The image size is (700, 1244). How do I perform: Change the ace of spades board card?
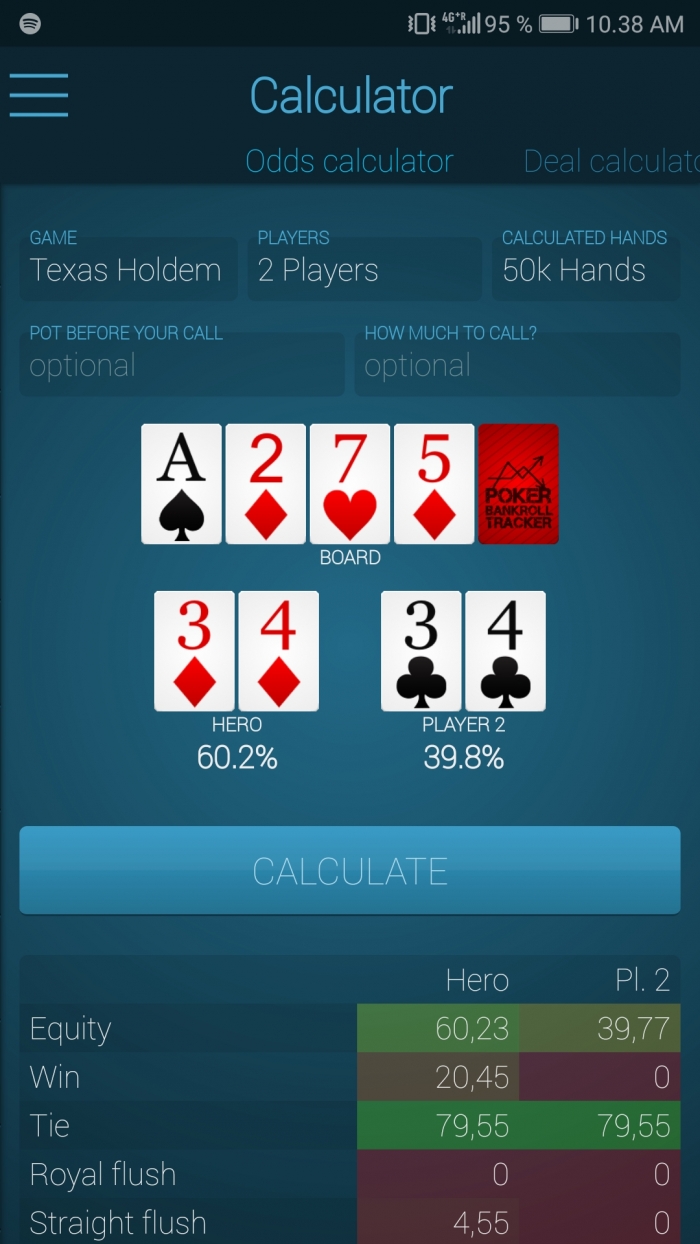[181, 484]
